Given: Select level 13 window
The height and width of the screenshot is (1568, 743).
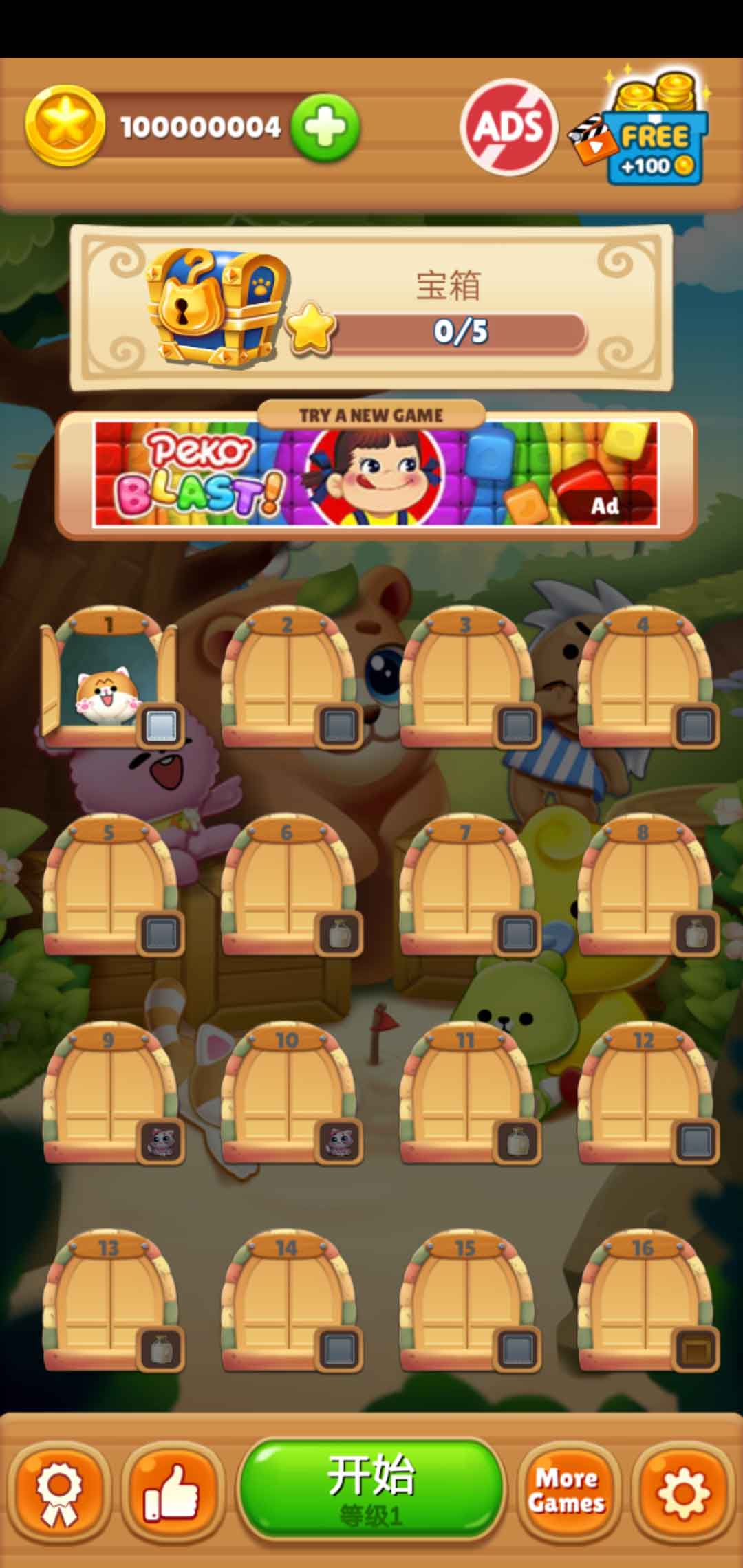Looking at the screenshot, I should [x=109, y=1303].
